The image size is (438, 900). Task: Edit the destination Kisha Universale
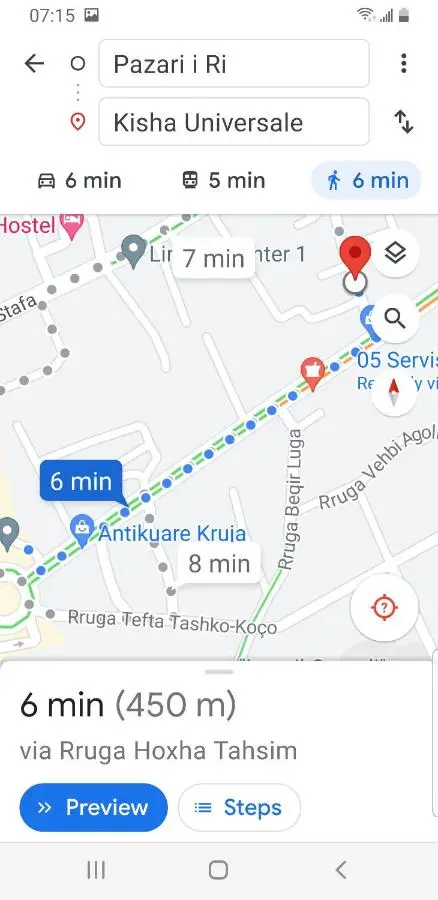(x=234, y=122)
